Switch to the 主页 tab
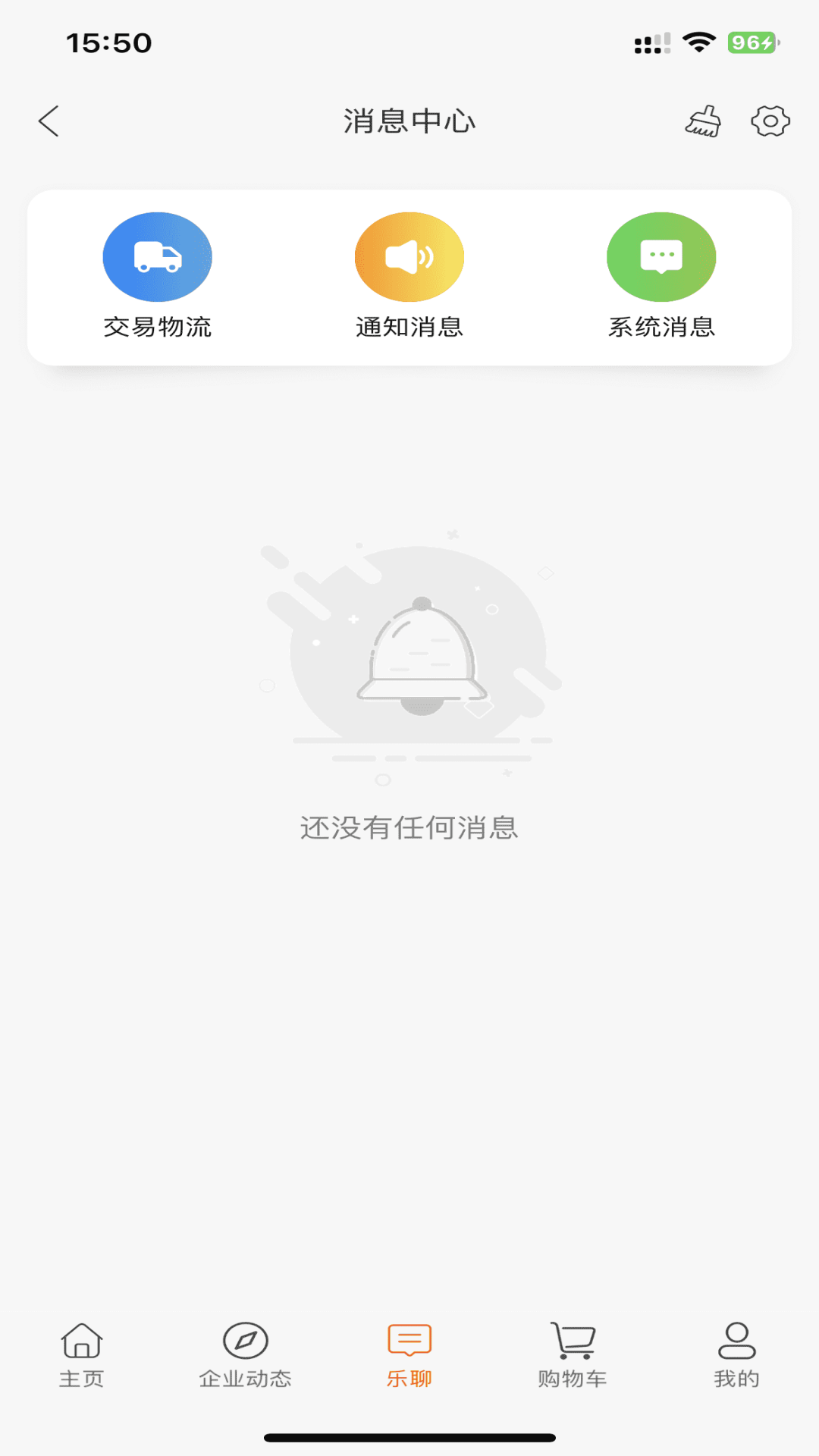The width and height of the screenshot is (819, 1456). (82, 1355)
